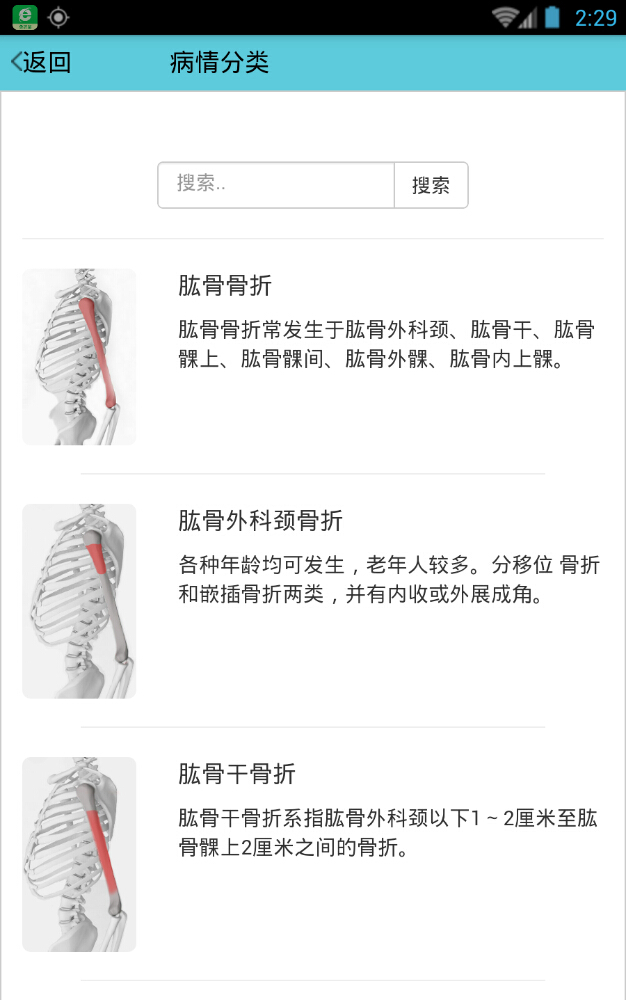
Task: Go back using the 返回 button
Action: click(x=42, y=63)
